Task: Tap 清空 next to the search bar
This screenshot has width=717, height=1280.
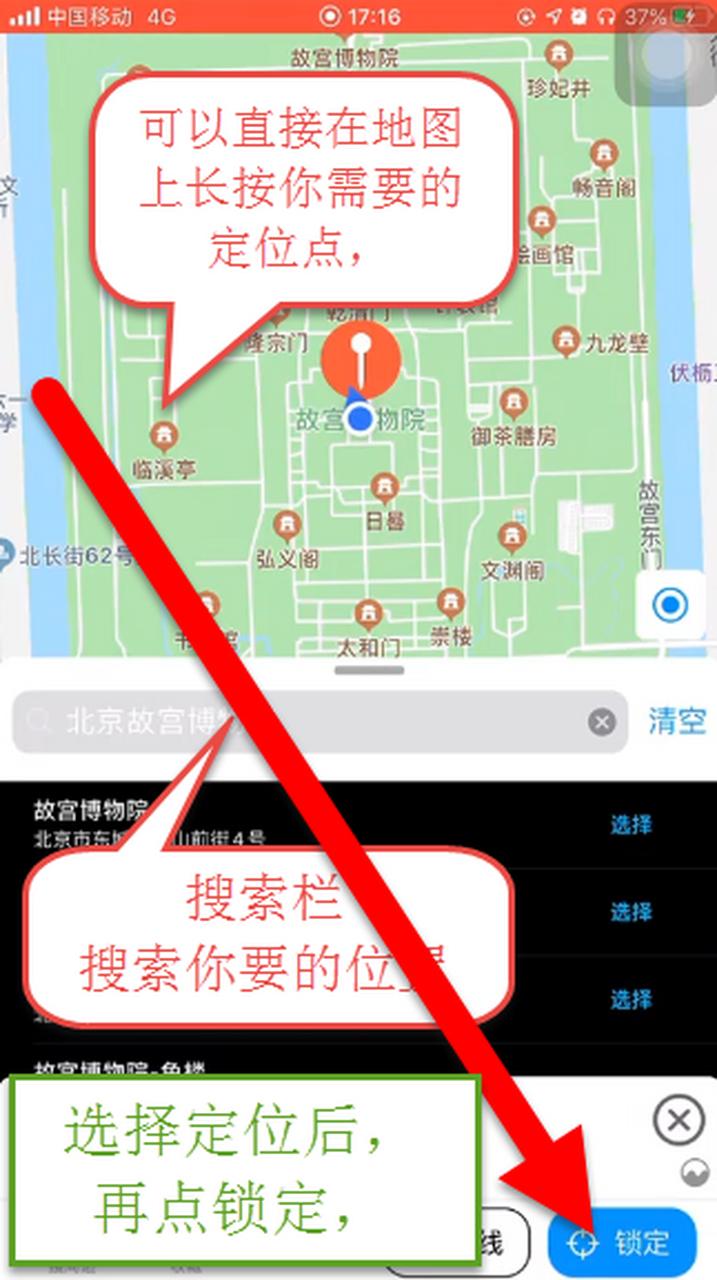Action: coord(677,721)
